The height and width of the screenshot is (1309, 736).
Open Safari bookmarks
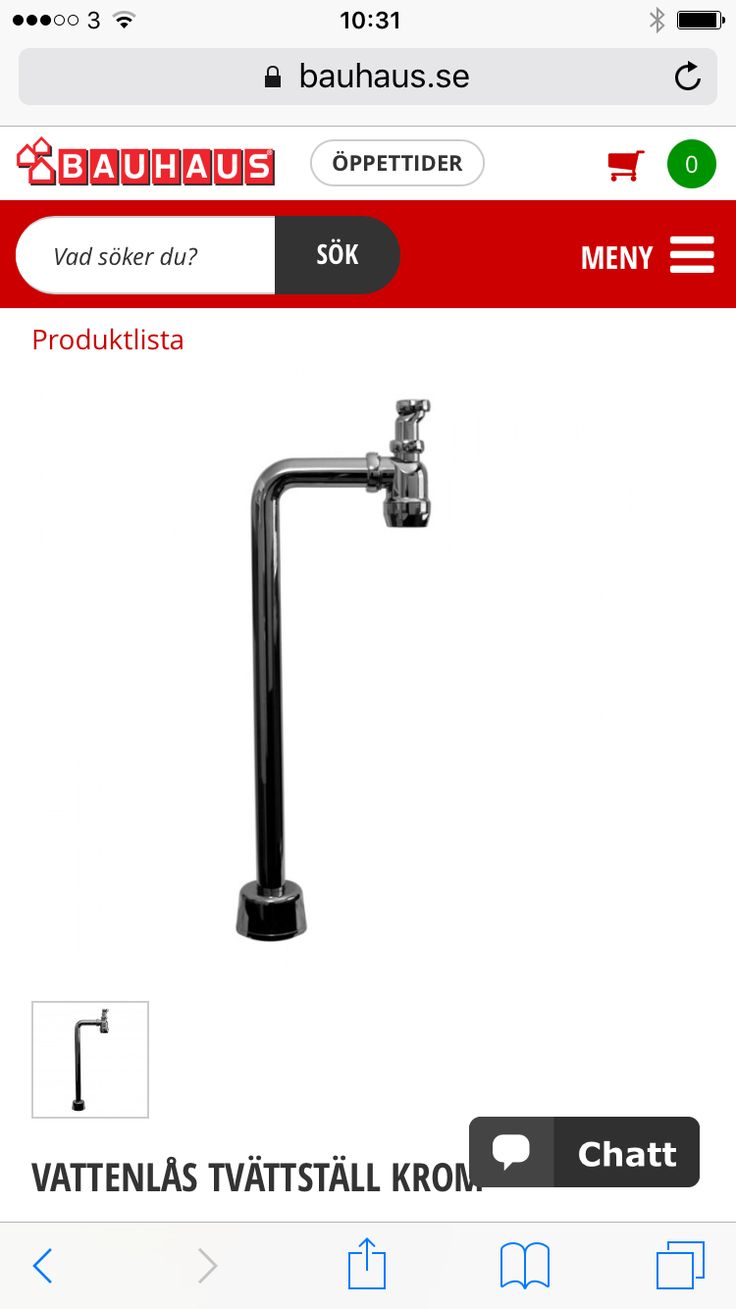525,1266
